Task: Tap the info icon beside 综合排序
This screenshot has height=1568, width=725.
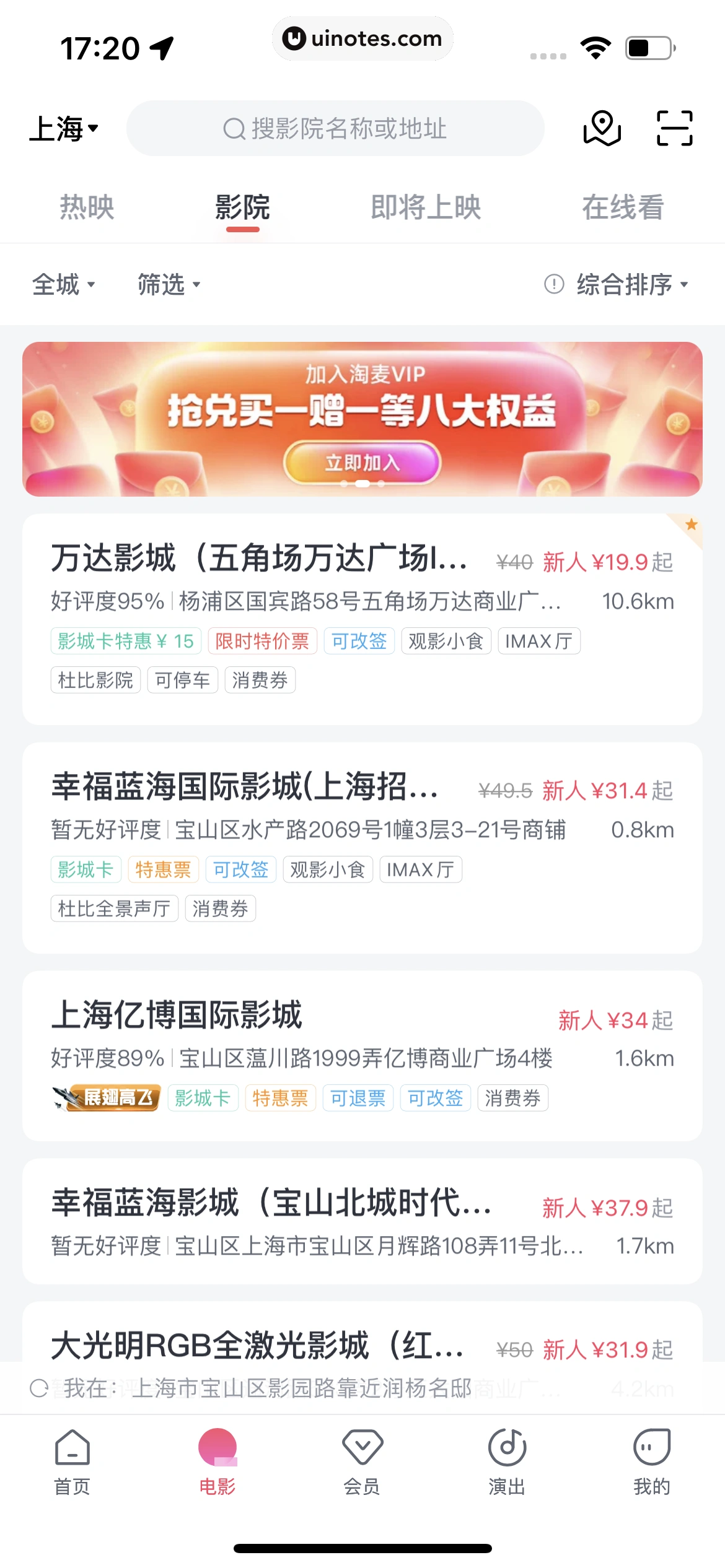Action: pos(555,284)
